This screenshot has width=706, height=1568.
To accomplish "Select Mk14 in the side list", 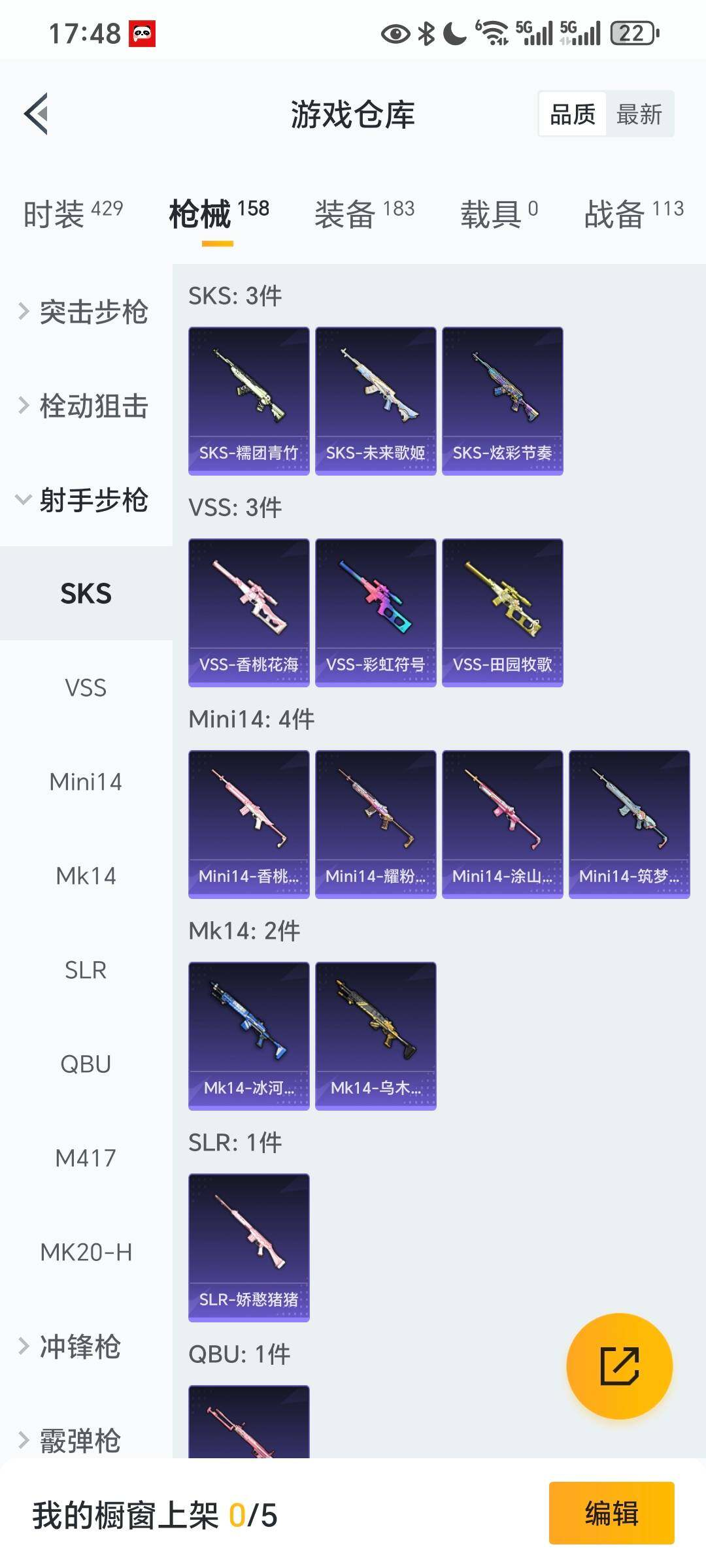I will [86, 876].
